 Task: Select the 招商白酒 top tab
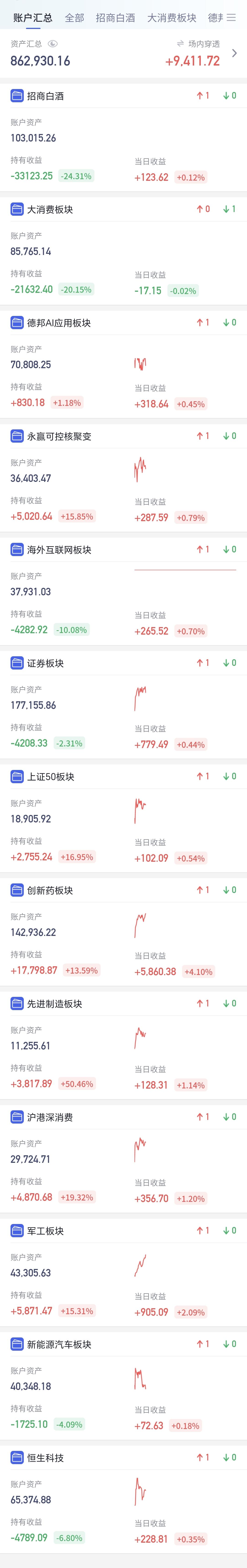pos(115,18)
